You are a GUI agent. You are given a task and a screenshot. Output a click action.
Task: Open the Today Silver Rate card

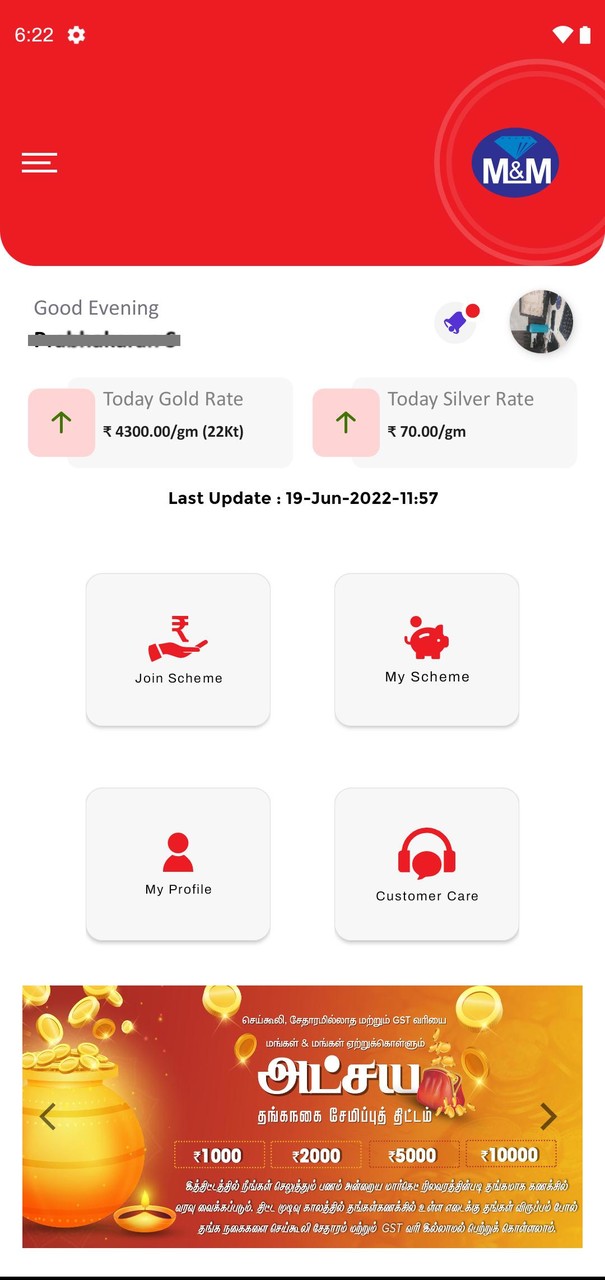(463, 422)
